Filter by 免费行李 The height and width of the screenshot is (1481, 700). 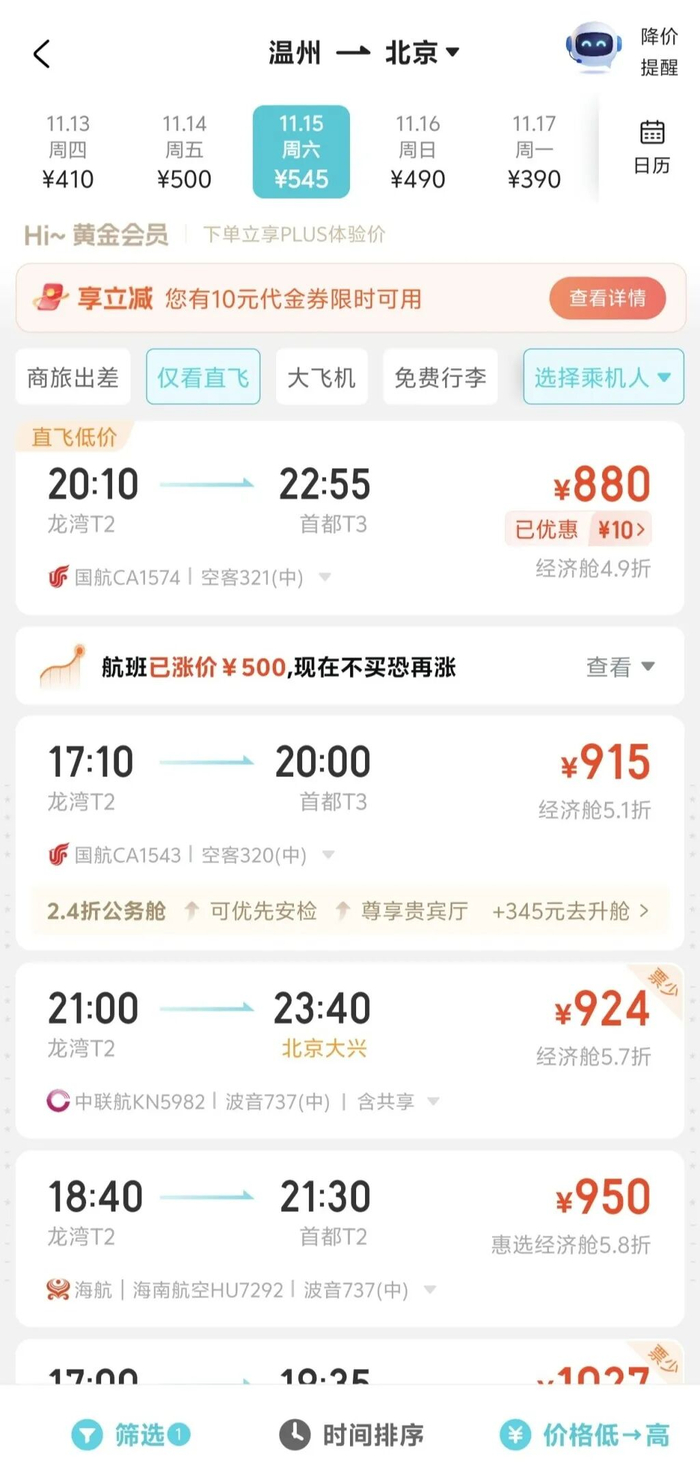point(440,377)
